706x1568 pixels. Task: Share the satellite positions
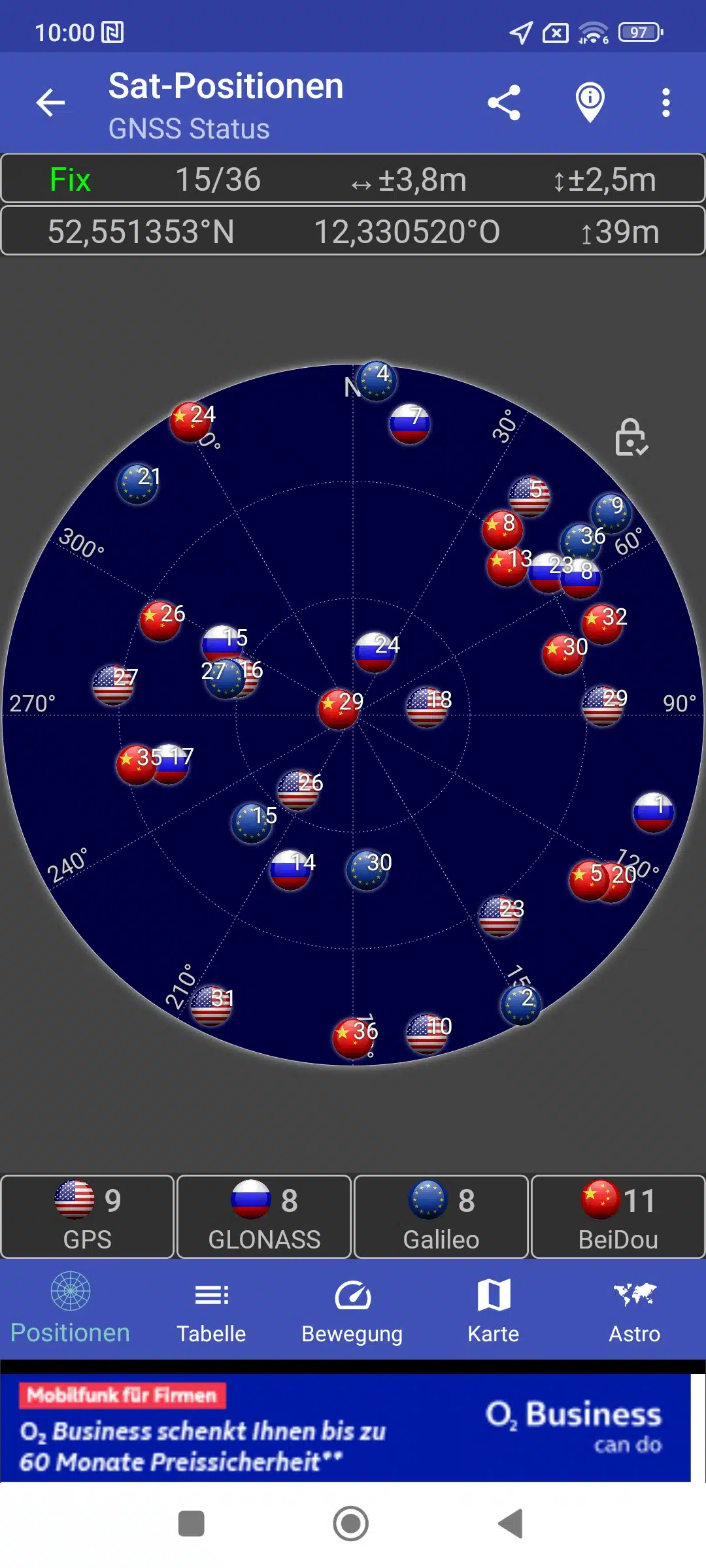click(x=504, y=103)
